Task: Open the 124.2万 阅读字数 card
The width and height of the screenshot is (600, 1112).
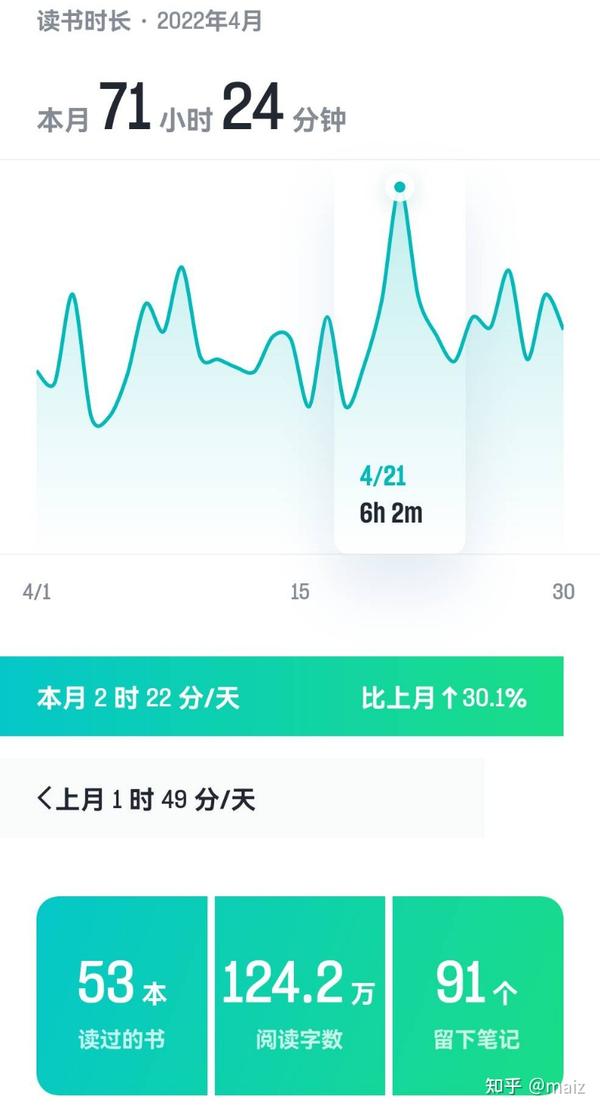Action: point(299,995)
